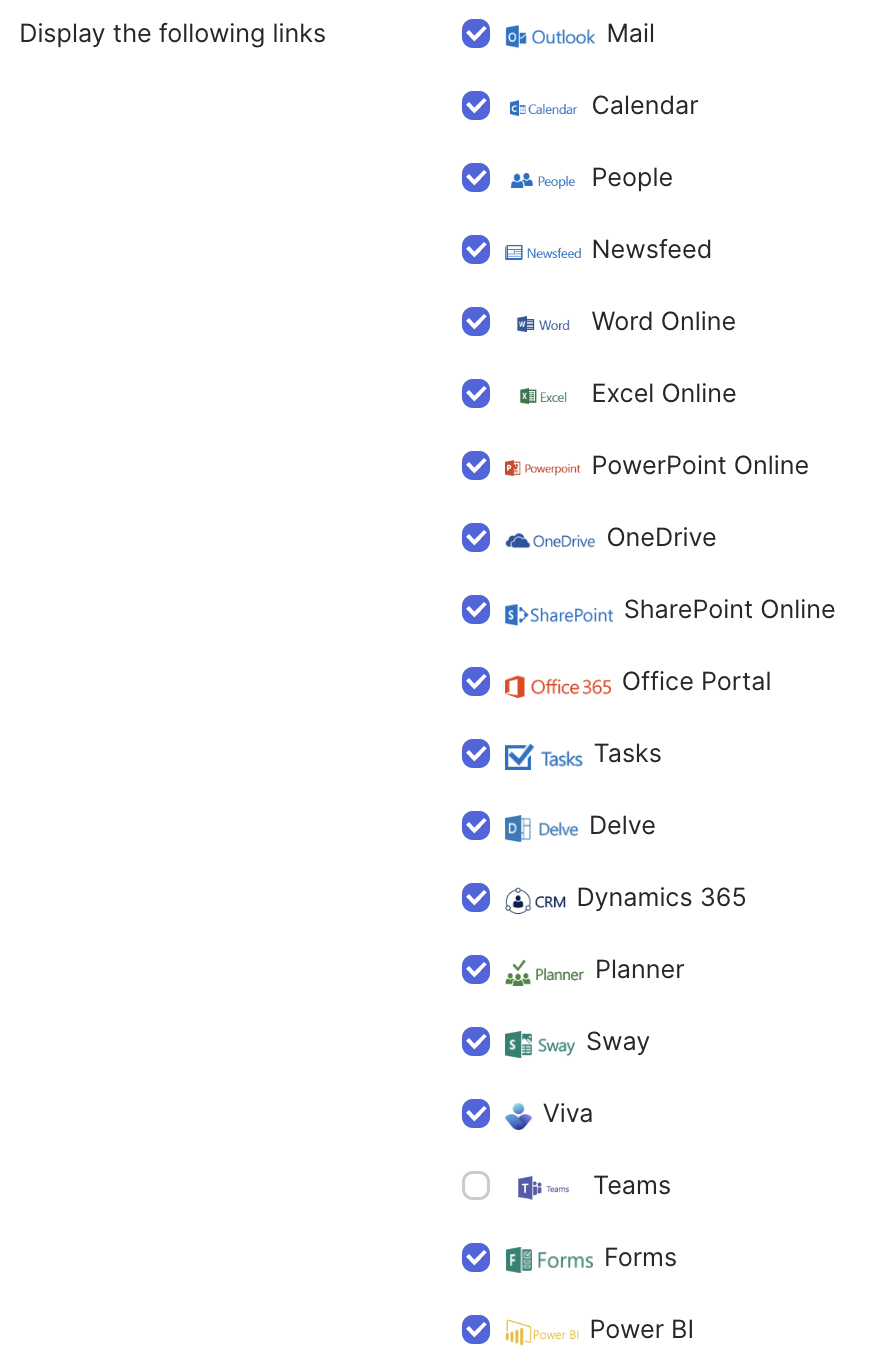Disable the Delve checkbox

476,826
